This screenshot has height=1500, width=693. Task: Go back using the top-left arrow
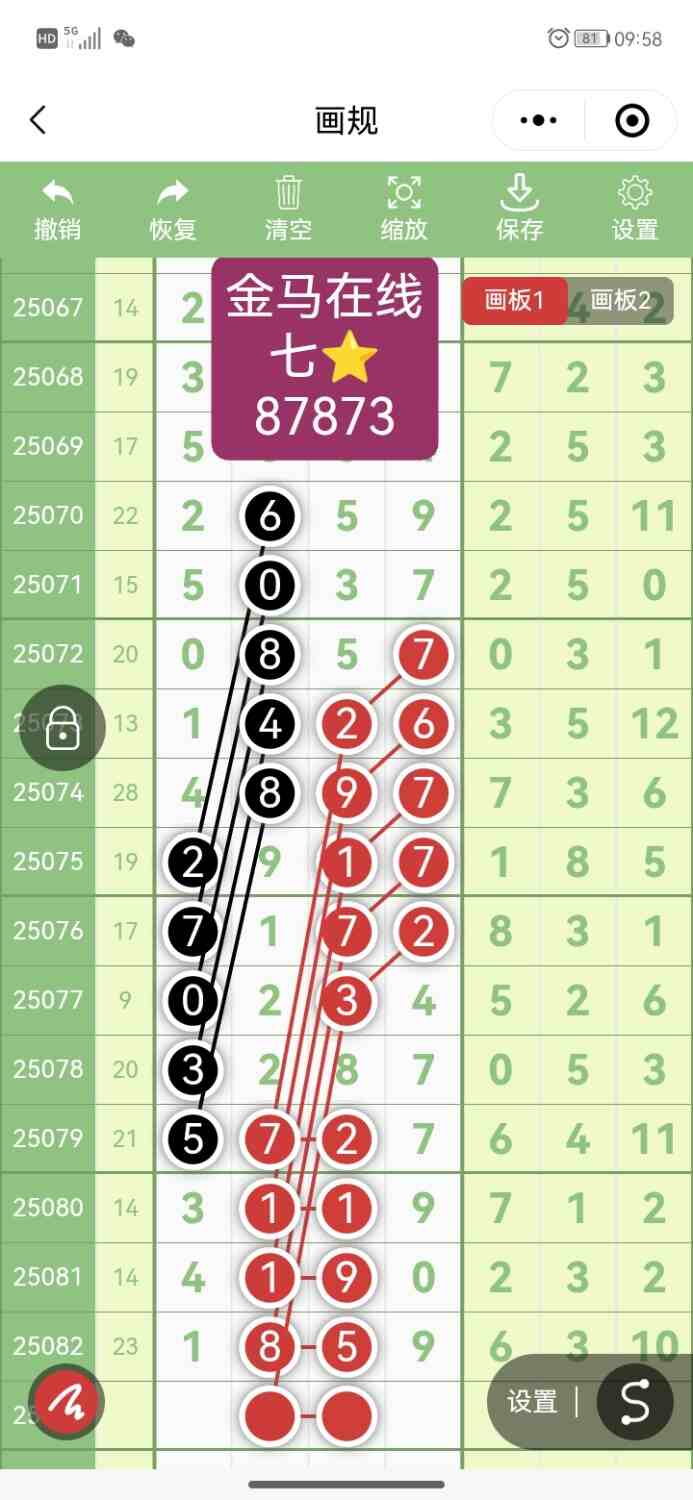[38, 121]
